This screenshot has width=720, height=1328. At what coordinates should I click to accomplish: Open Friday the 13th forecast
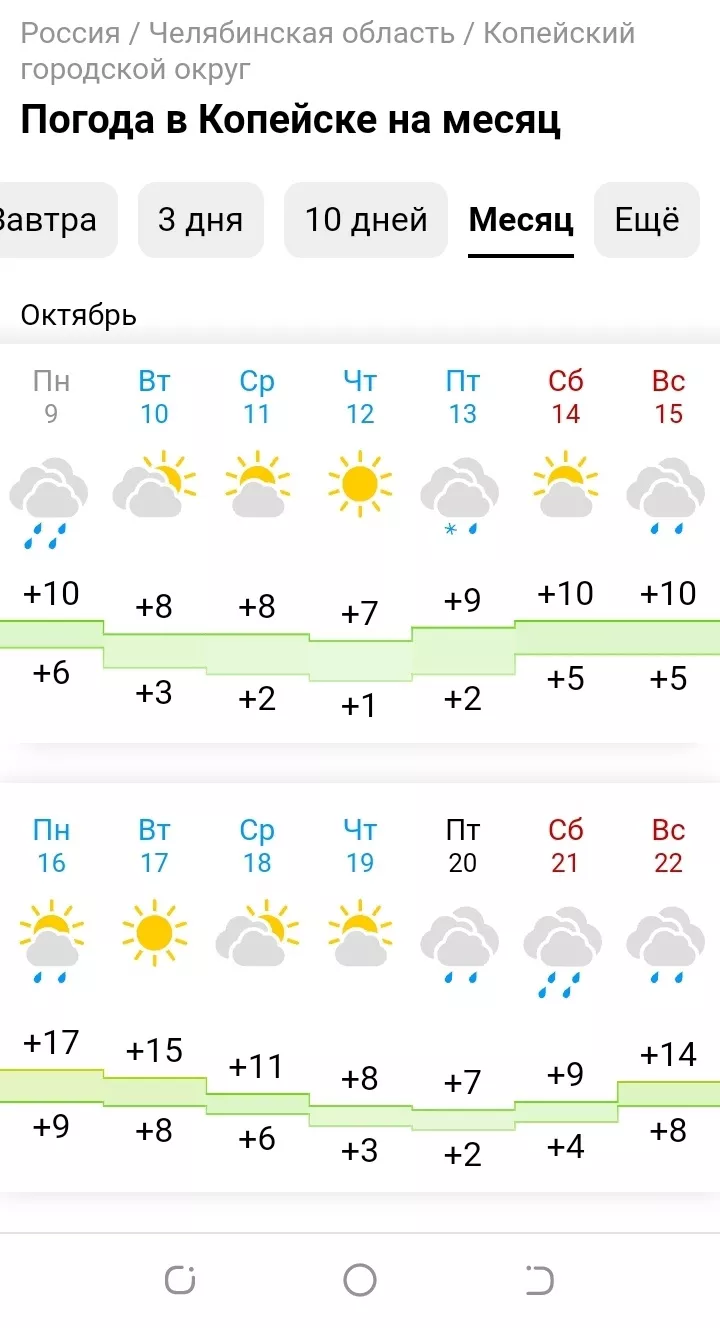click(x=463, y=540)
